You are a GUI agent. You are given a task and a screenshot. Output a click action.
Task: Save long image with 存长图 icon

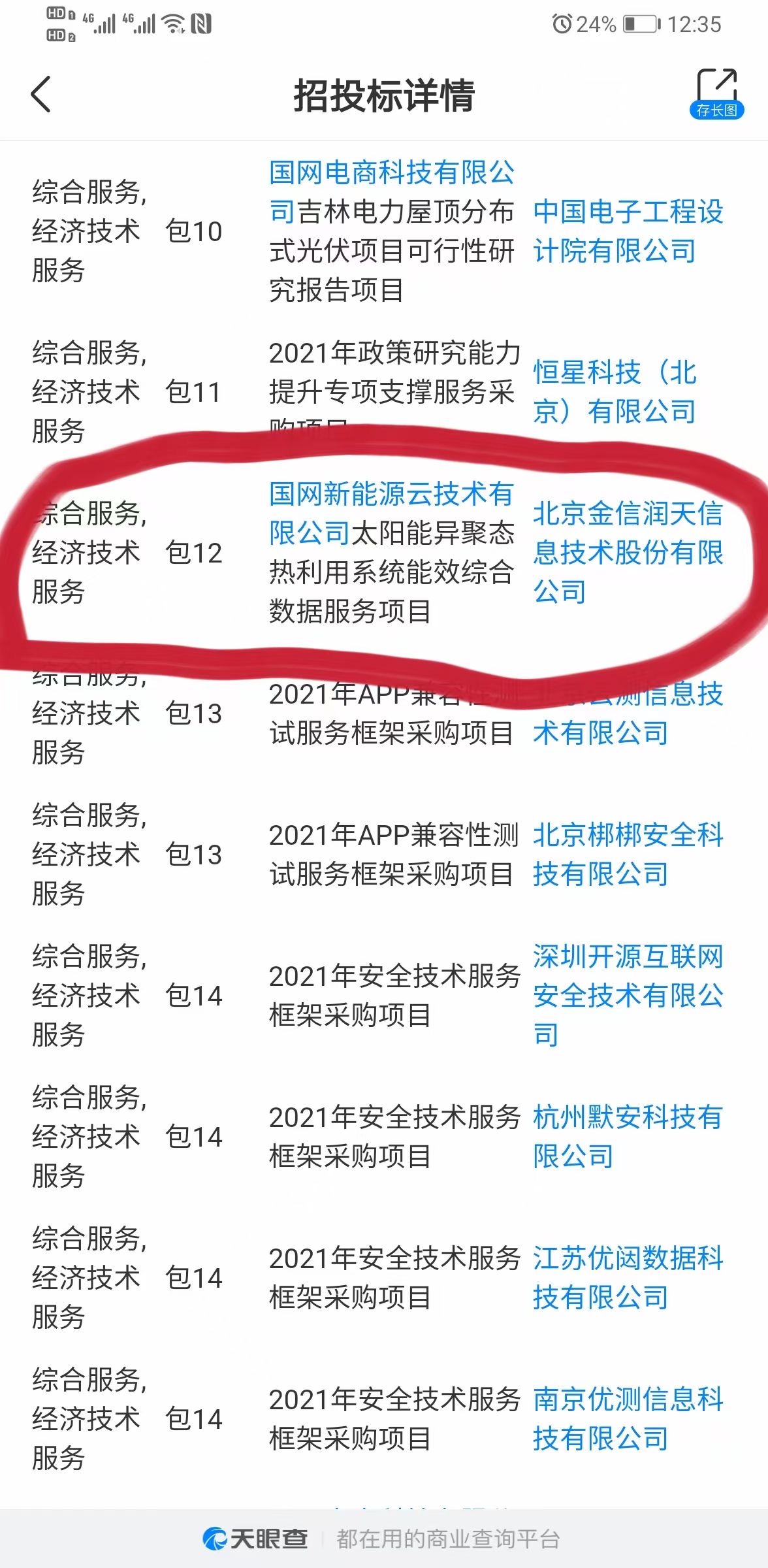click(x=716, y=93)
